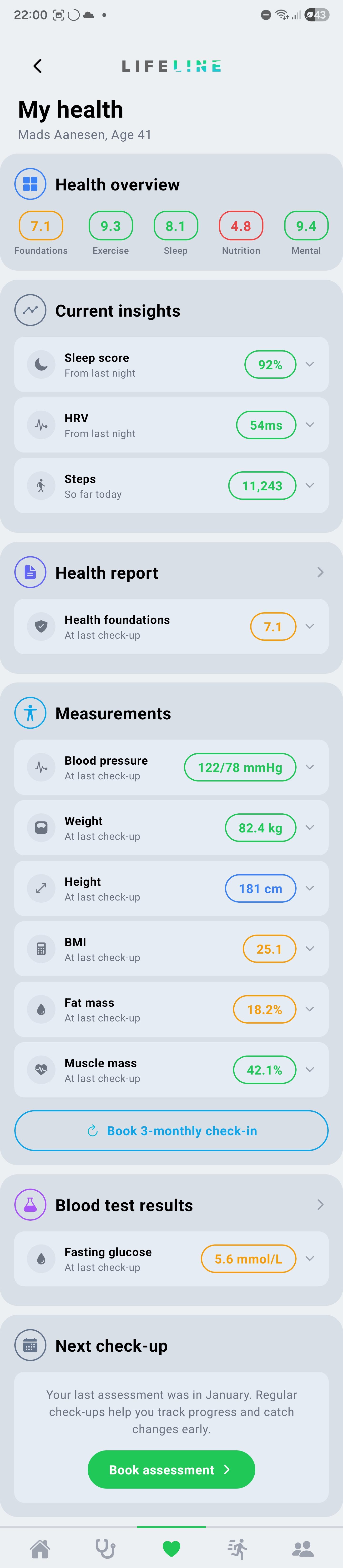Expand the Blood pressure measurement
Screen dimensions: 343x1568
pos(309,767)
